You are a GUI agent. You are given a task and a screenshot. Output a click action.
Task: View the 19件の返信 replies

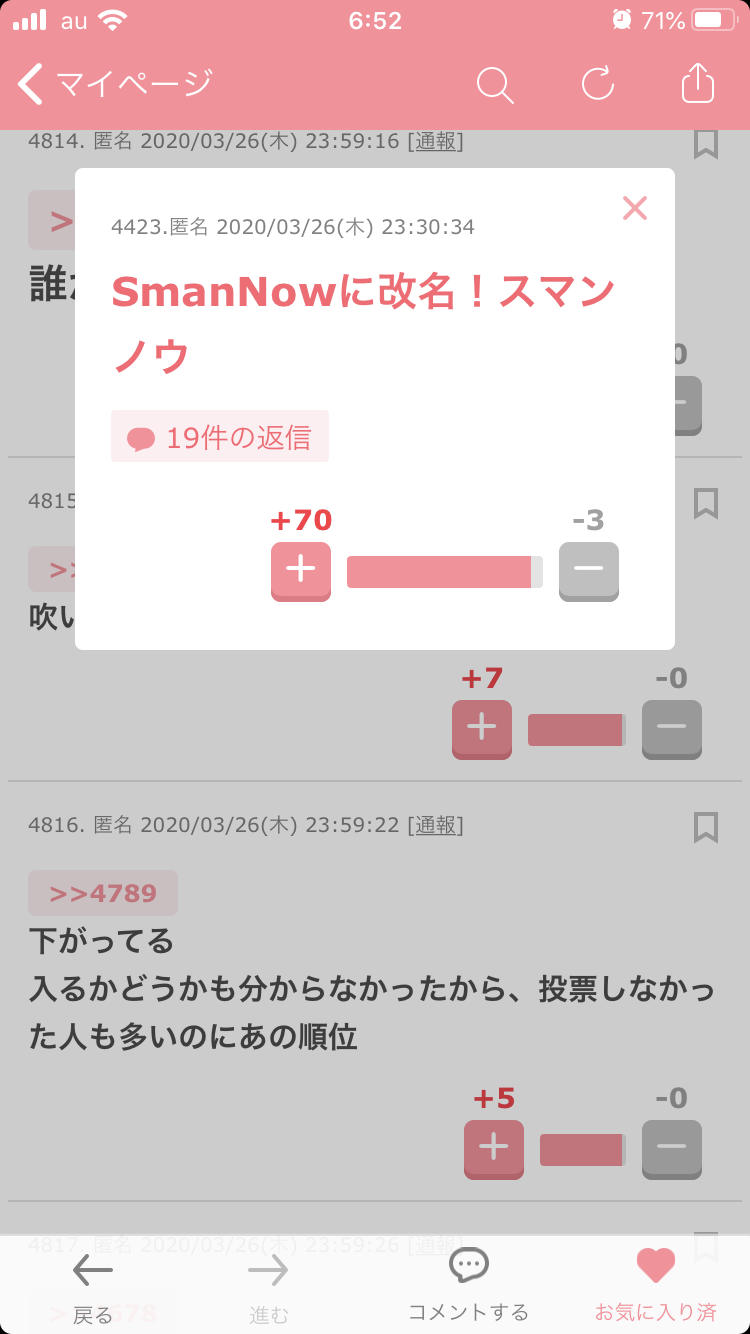point(220,438)
